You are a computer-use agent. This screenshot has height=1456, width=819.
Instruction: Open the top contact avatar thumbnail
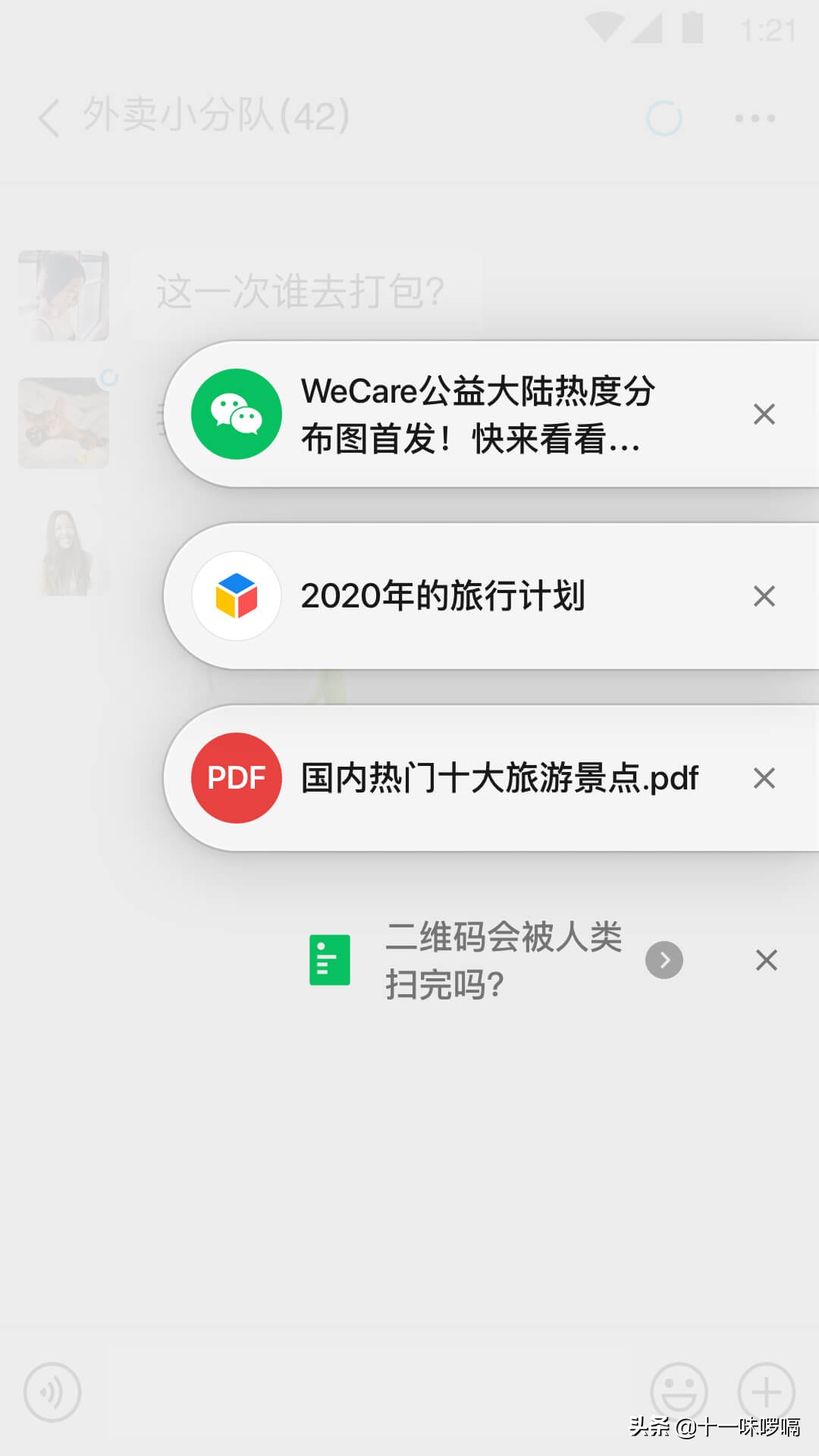(64, 296)
